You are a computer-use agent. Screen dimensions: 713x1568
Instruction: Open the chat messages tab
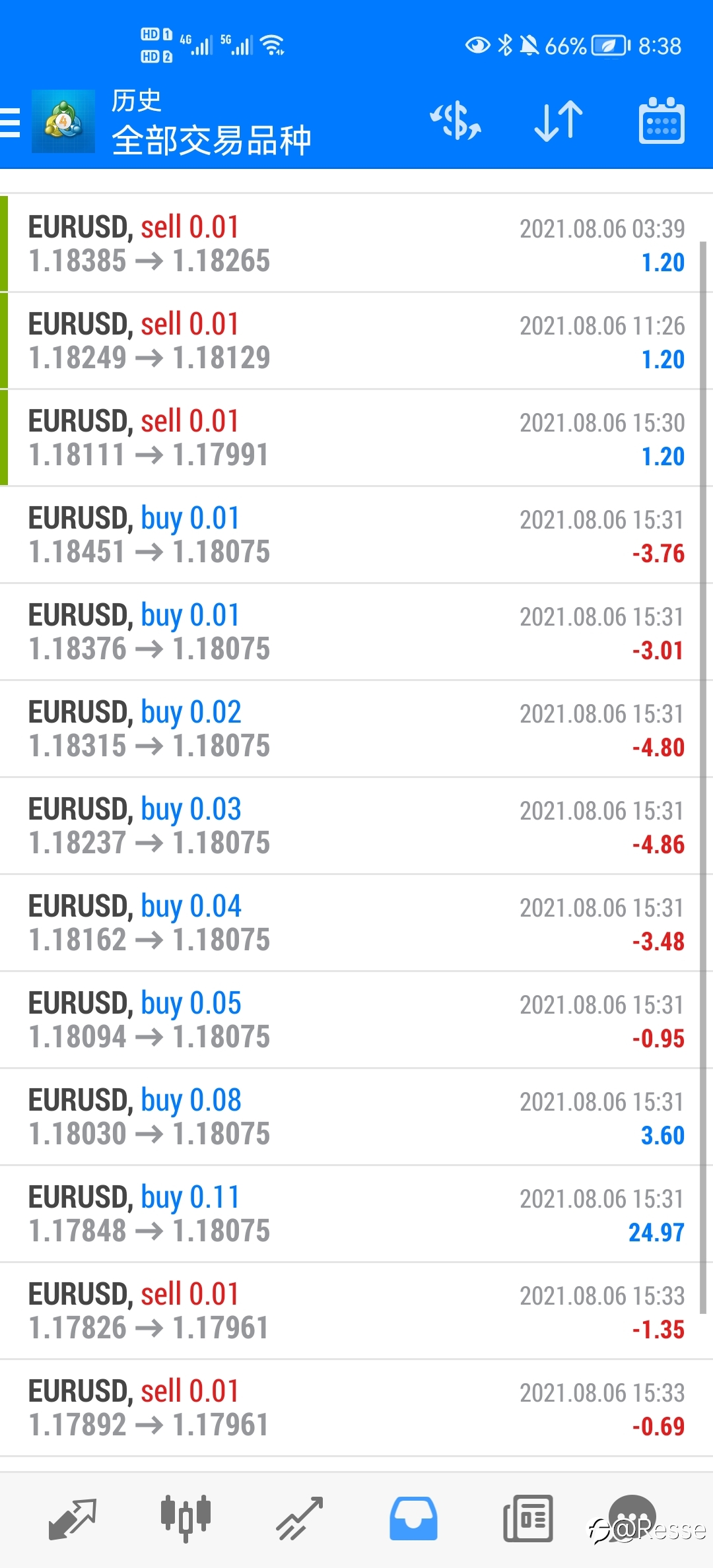pyautogui.click(x=632, y=1519)
